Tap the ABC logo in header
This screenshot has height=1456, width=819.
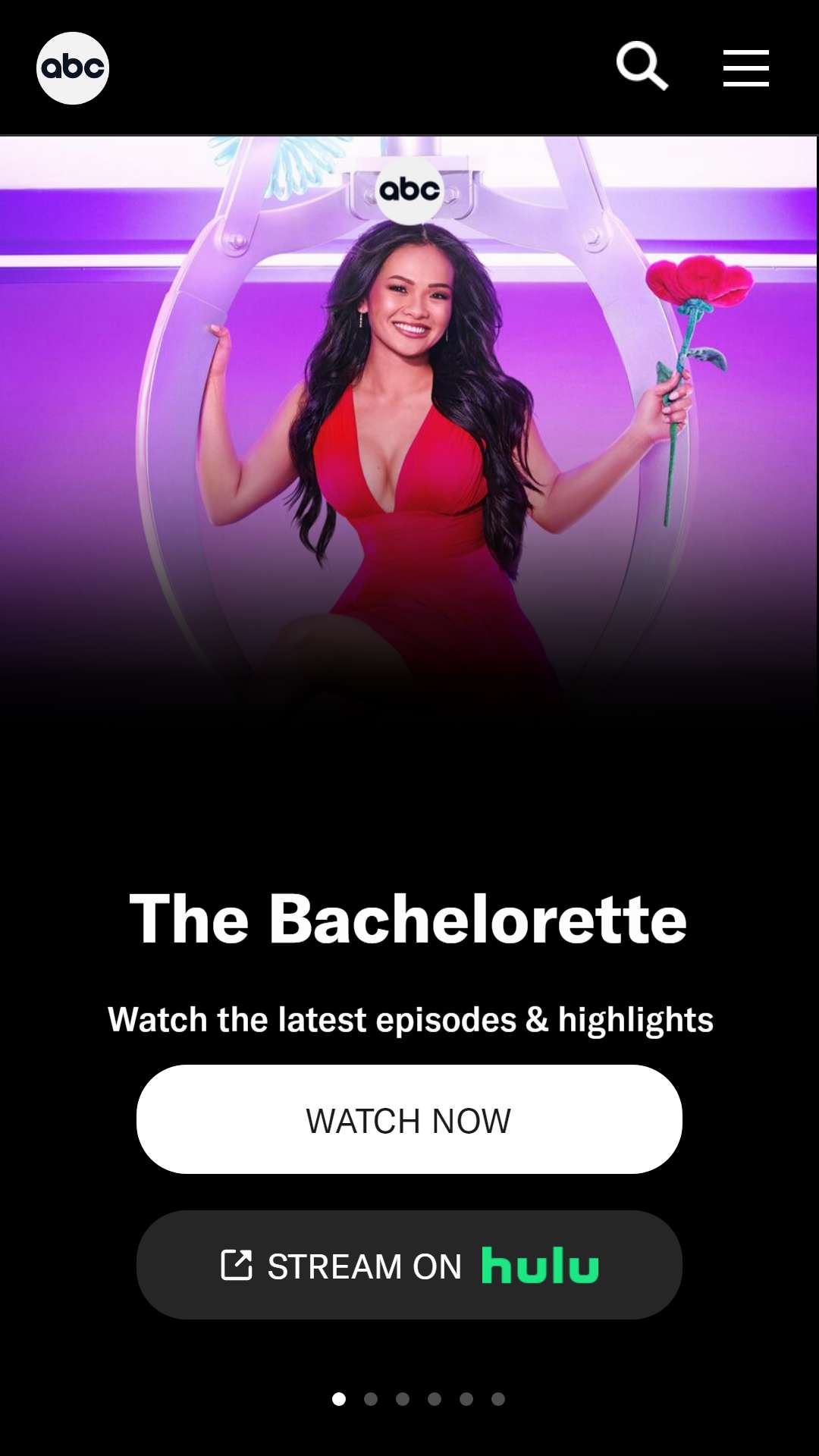(73, 68)
